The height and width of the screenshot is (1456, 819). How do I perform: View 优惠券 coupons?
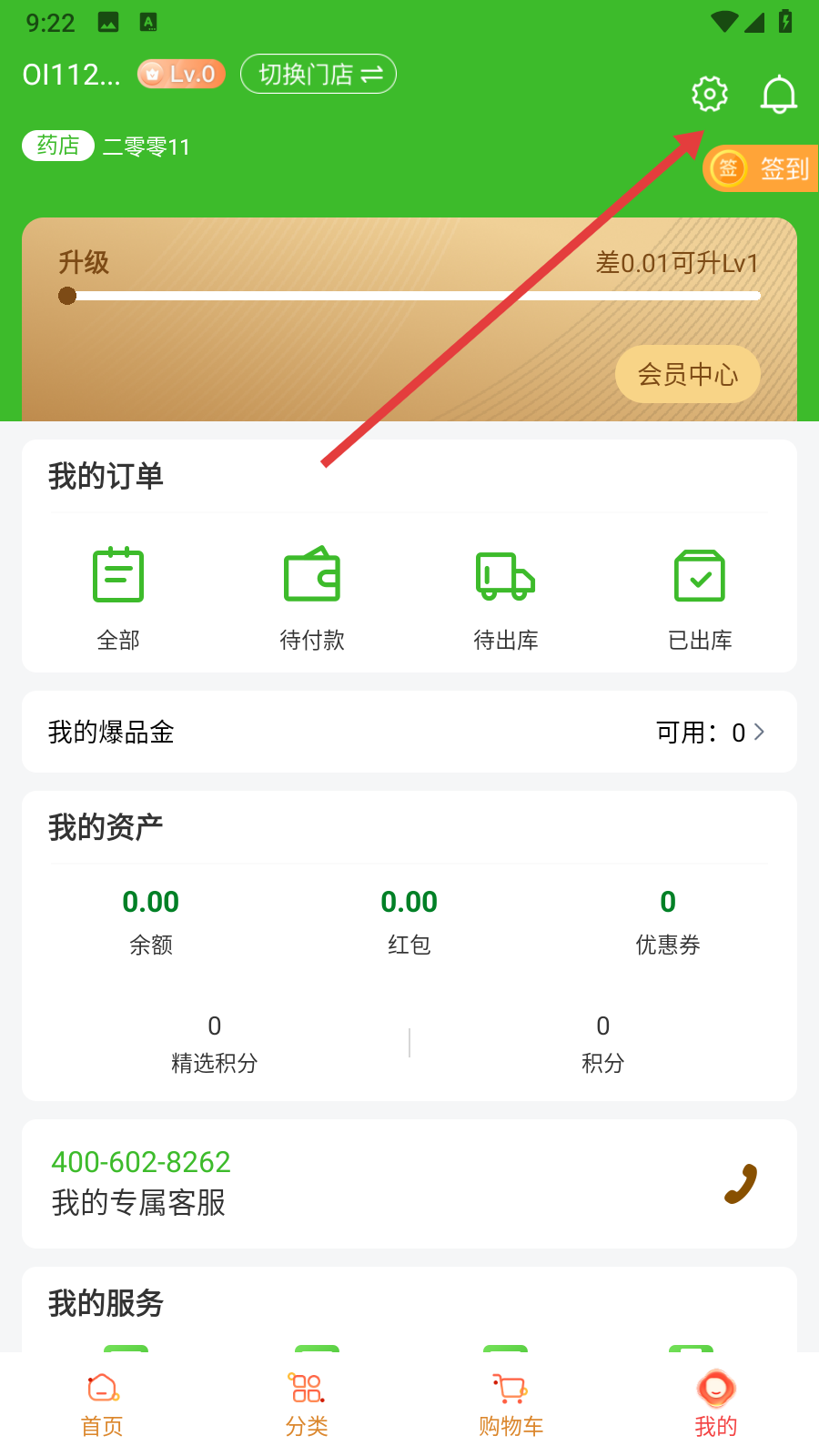[x=668, y=920]
